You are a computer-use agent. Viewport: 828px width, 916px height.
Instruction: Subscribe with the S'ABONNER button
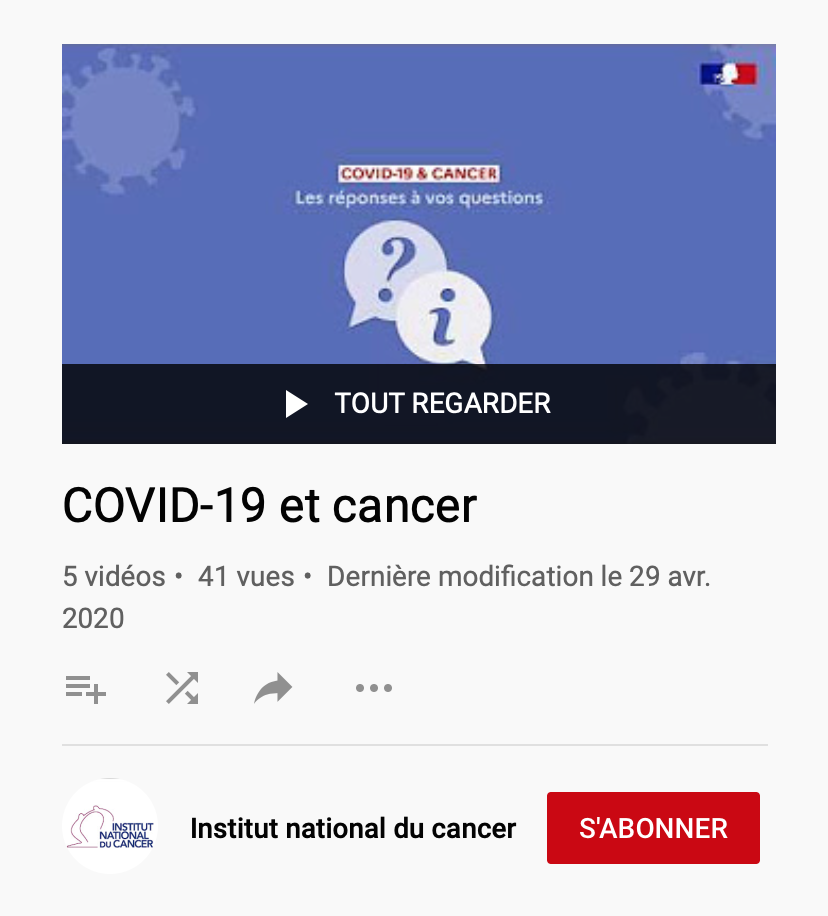pyautogui.click(x=653, y=828)
